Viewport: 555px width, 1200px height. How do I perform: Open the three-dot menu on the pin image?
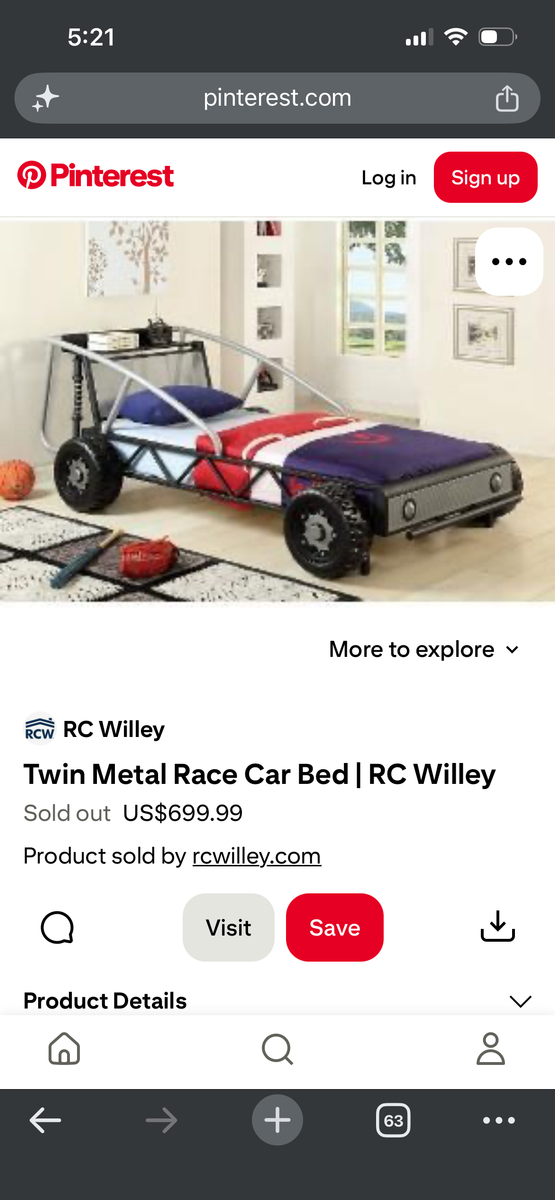(x=509, y=262)
